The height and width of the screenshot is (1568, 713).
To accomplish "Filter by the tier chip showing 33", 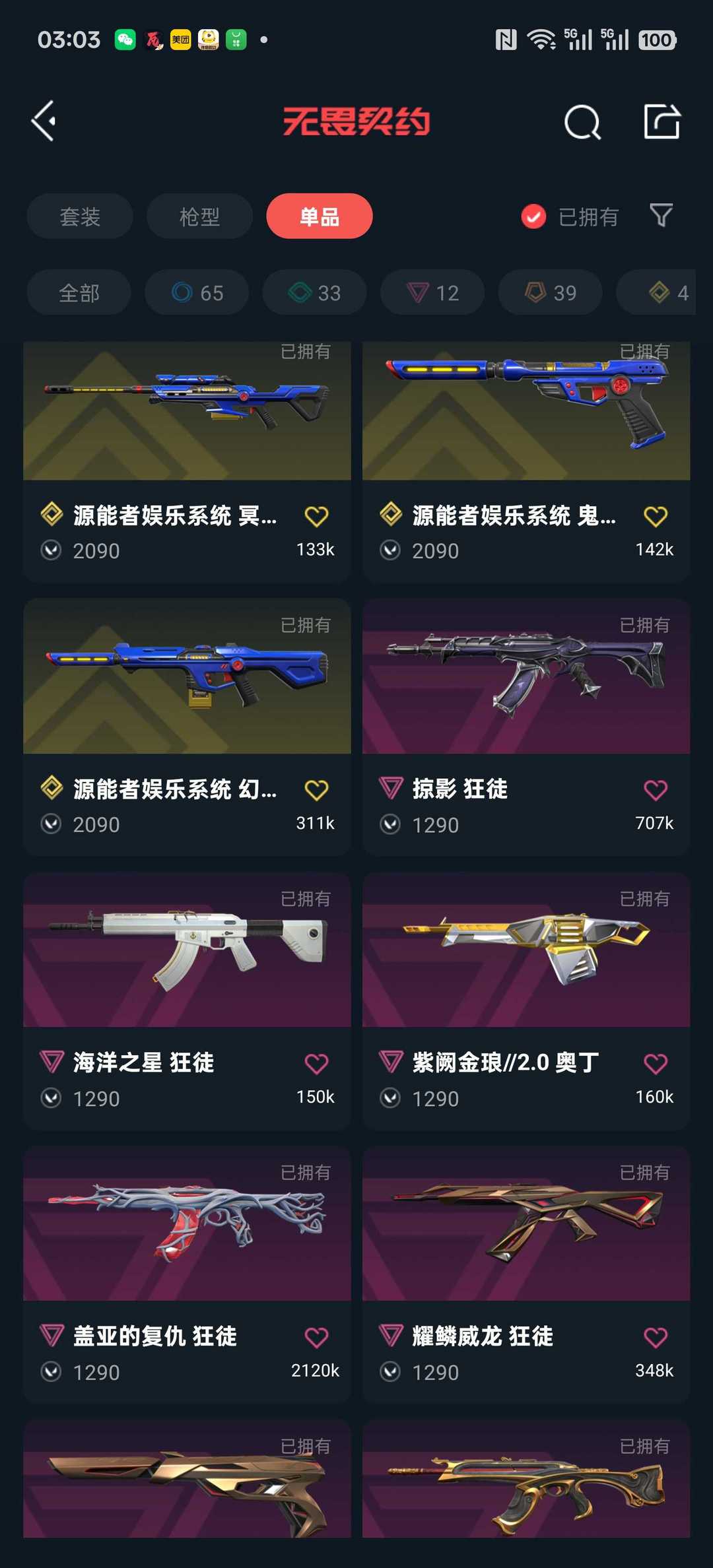I will click(x=315, y=292).
